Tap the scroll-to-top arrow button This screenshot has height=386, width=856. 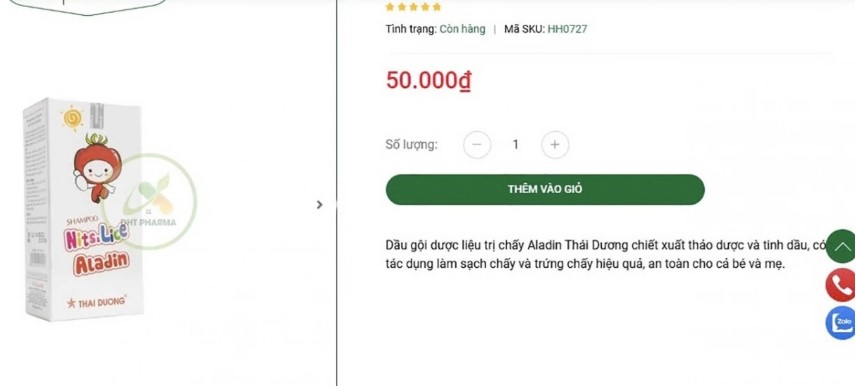[841, 247]
